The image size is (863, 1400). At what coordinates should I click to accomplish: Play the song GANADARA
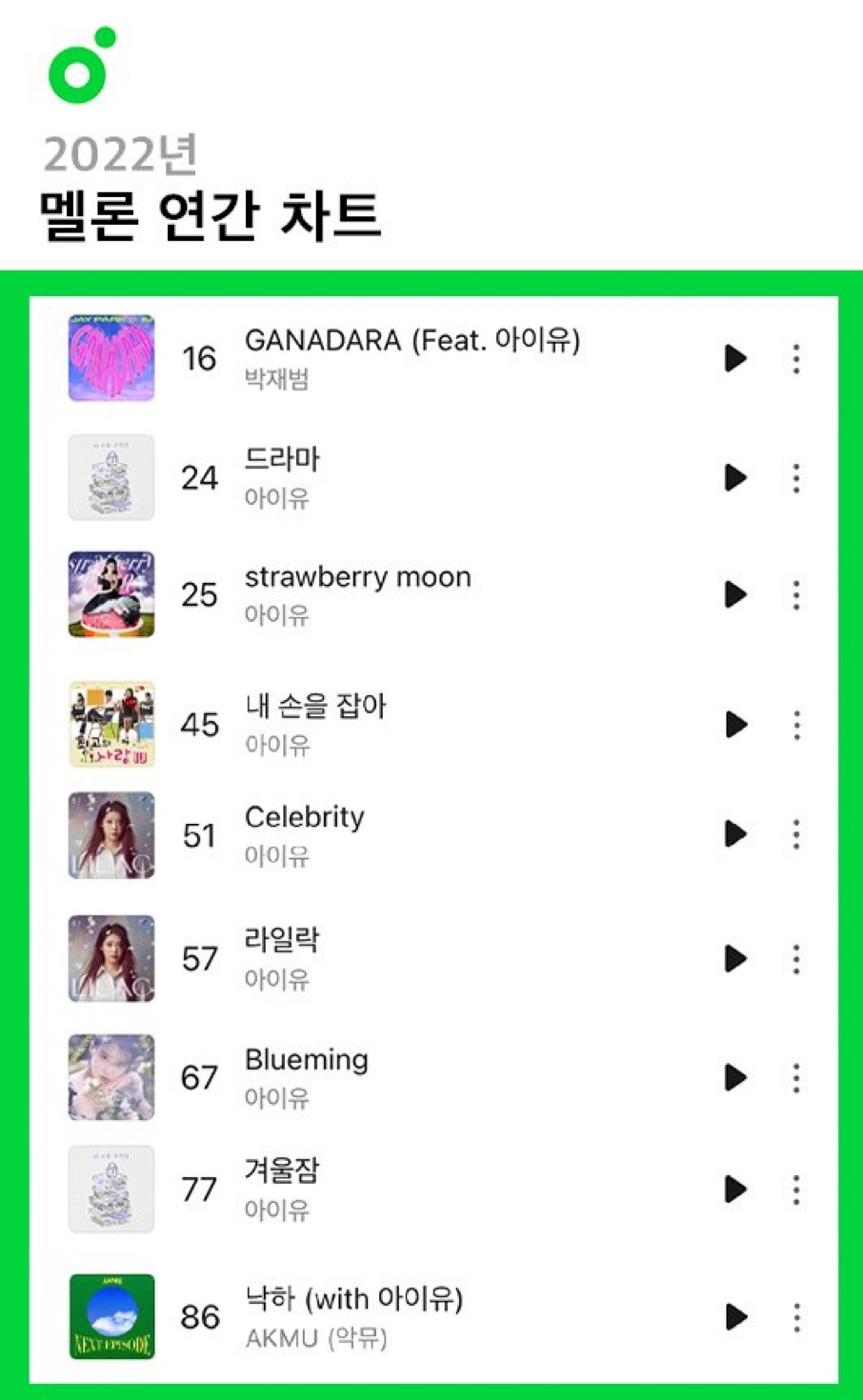(734, 359)
